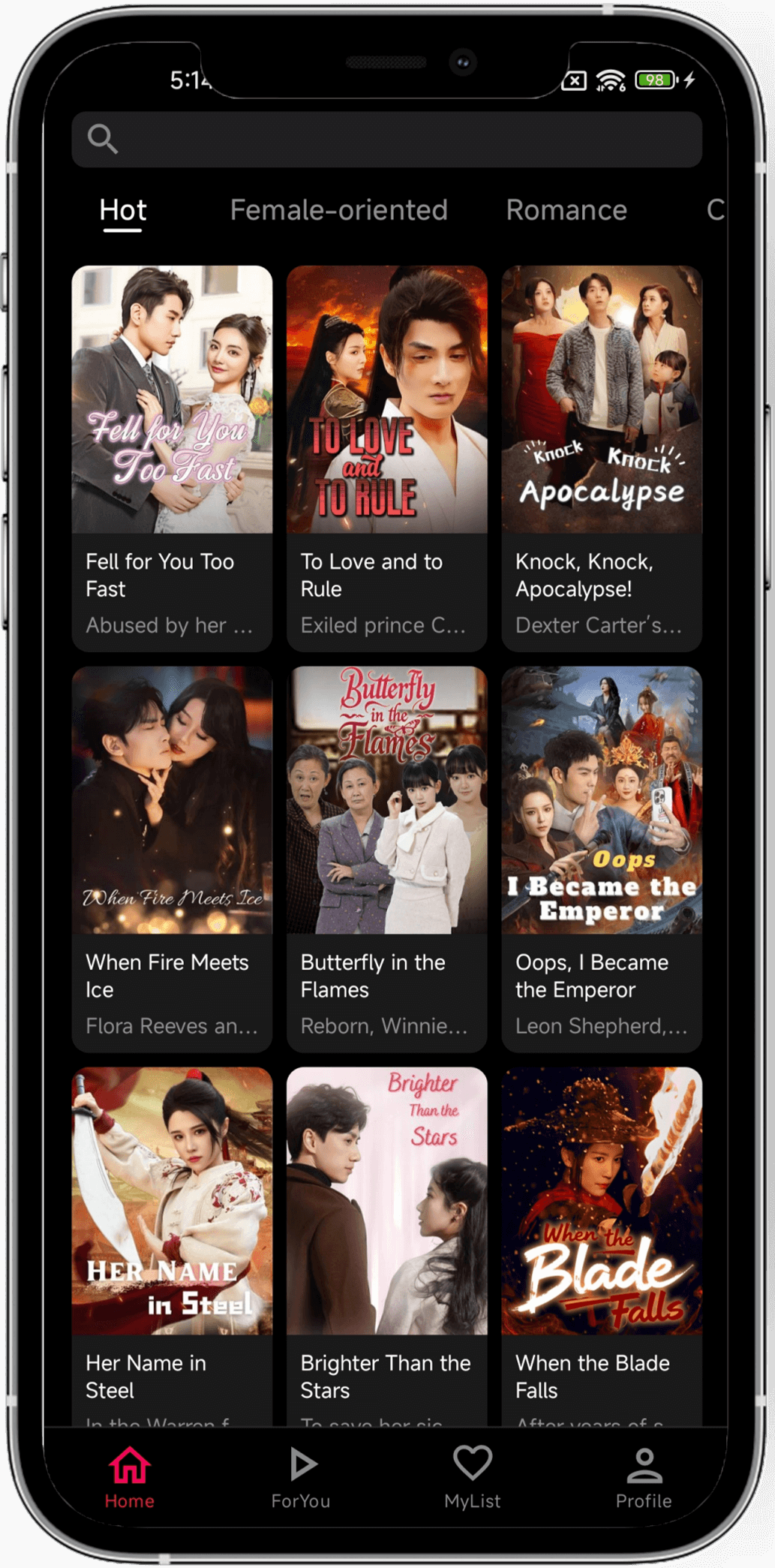The image size is (775, 1568).
Task: Open the MyList tab
Action: click(472, 1477)
